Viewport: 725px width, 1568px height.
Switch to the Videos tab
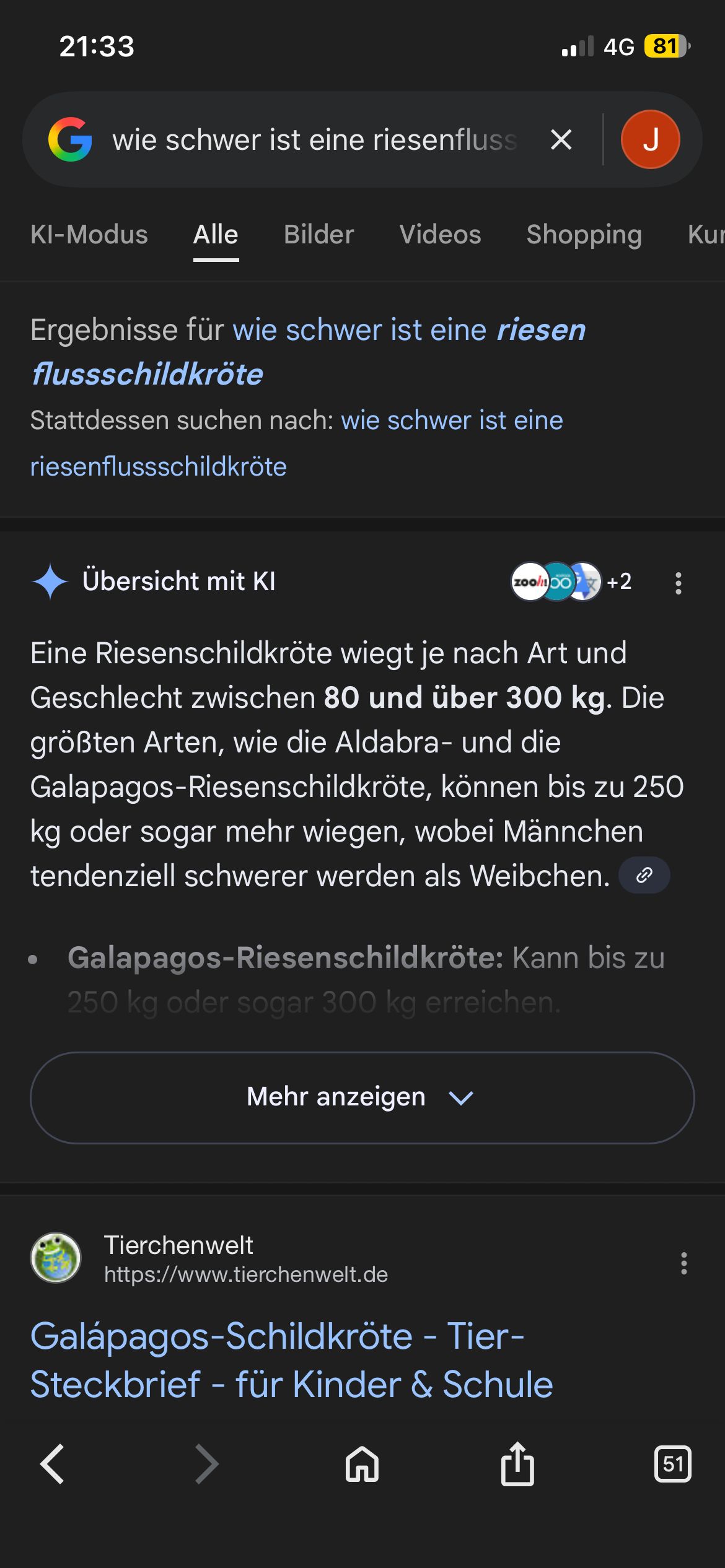pyautogui.click(x=440, y=235)
